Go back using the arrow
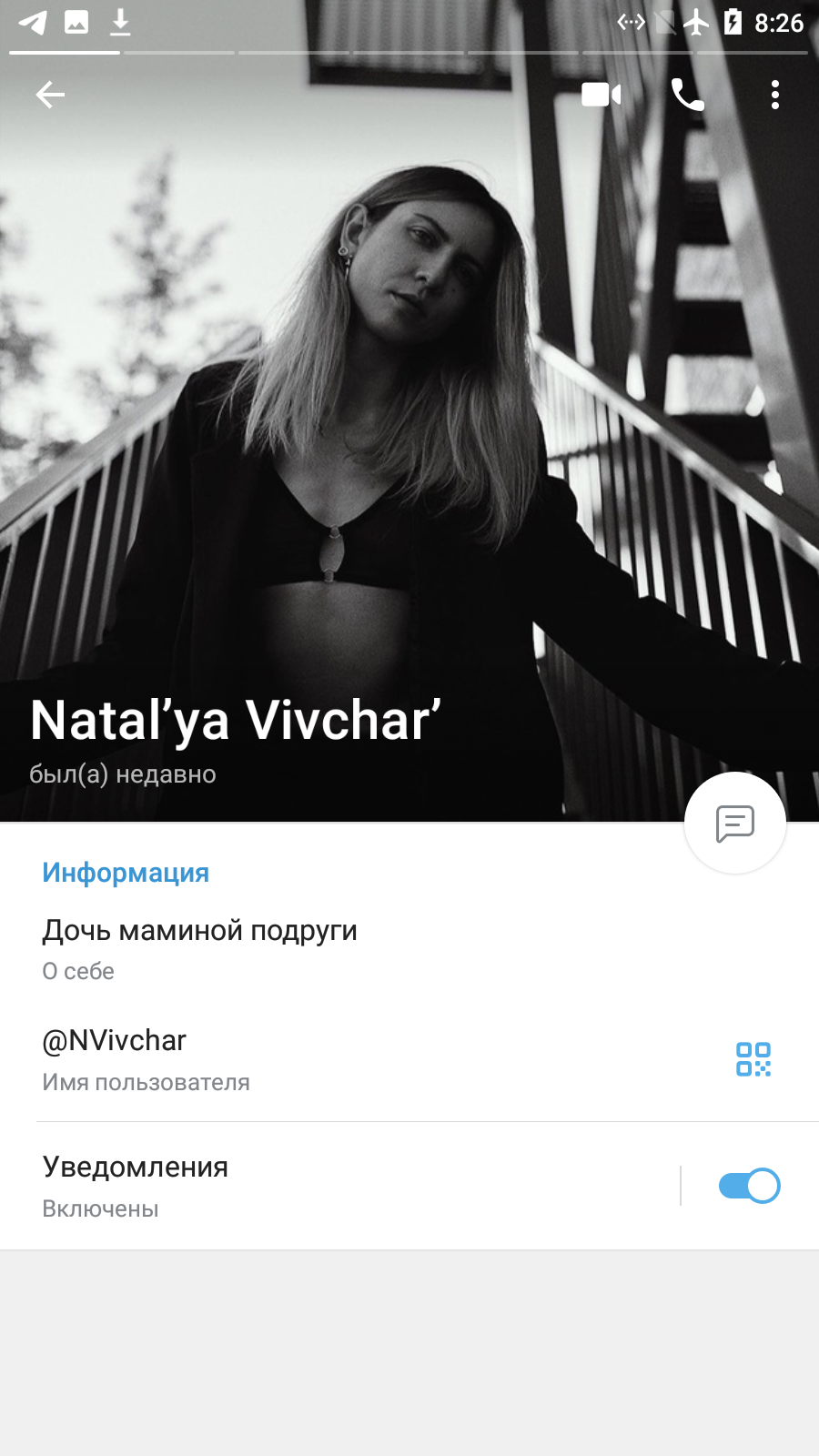The image size is (819, 1456). pos(50,95)
